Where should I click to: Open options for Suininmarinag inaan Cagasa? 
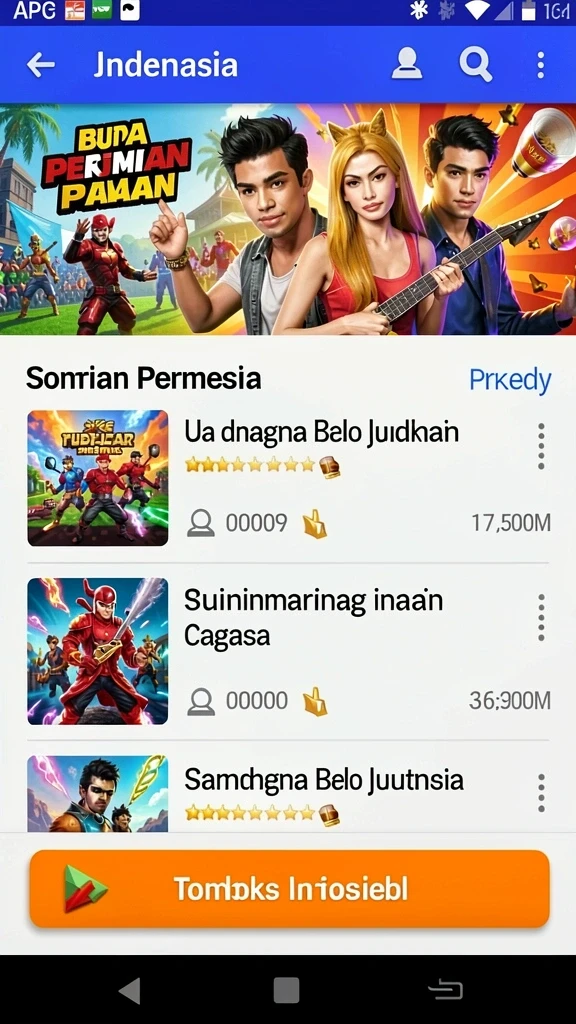coord(541,617)
